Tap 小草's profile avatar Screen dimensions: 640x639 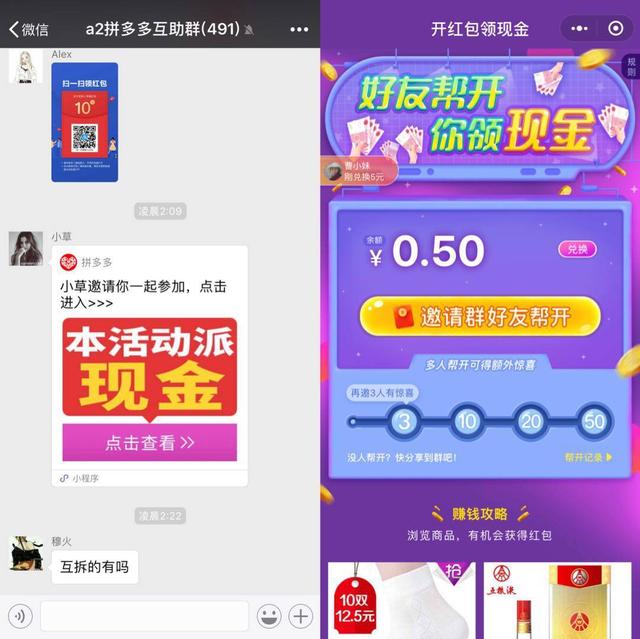26,249
